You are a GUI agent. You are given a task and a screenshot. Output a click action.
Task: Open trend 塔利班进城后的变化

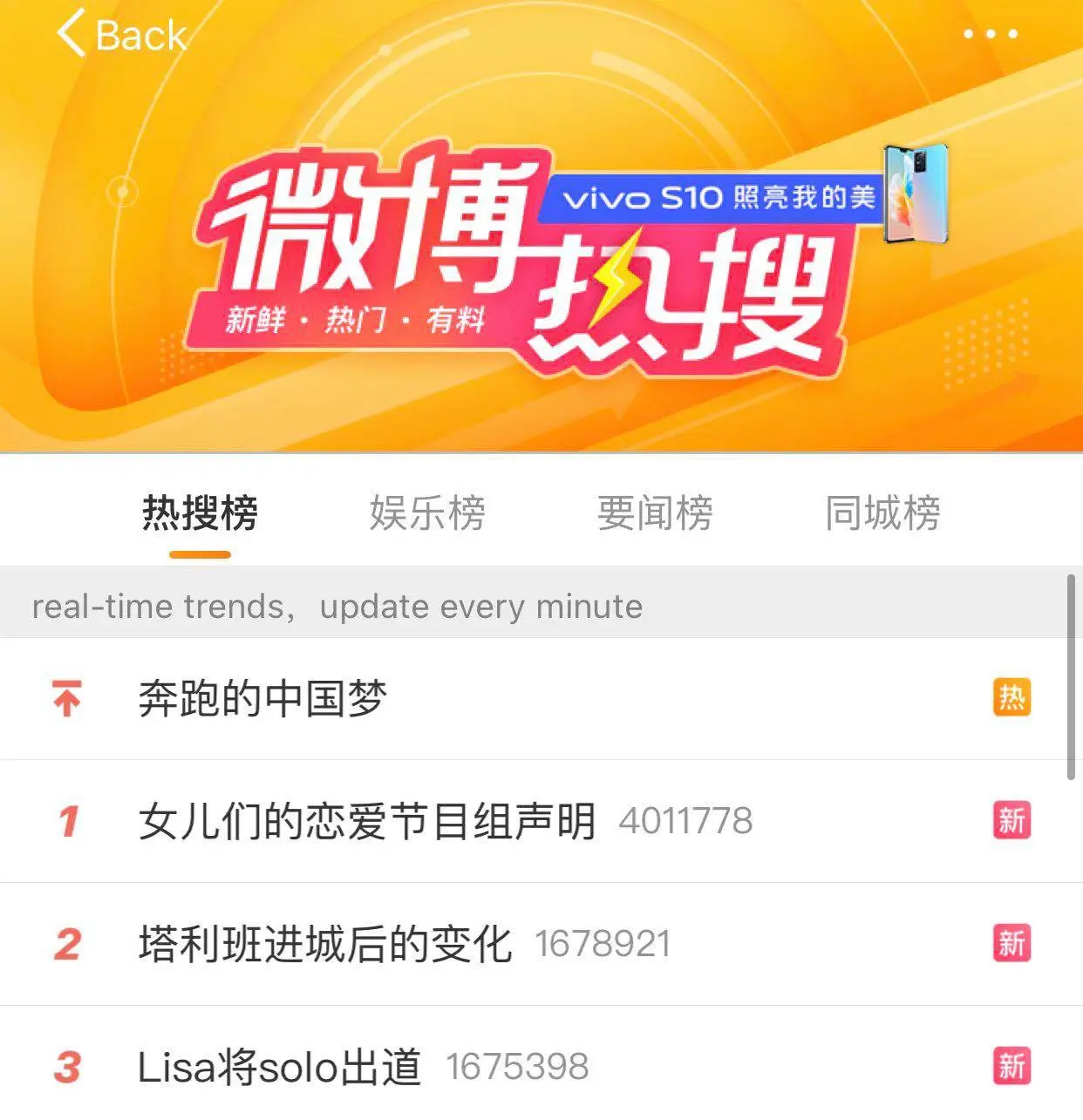tap(324, 945)
